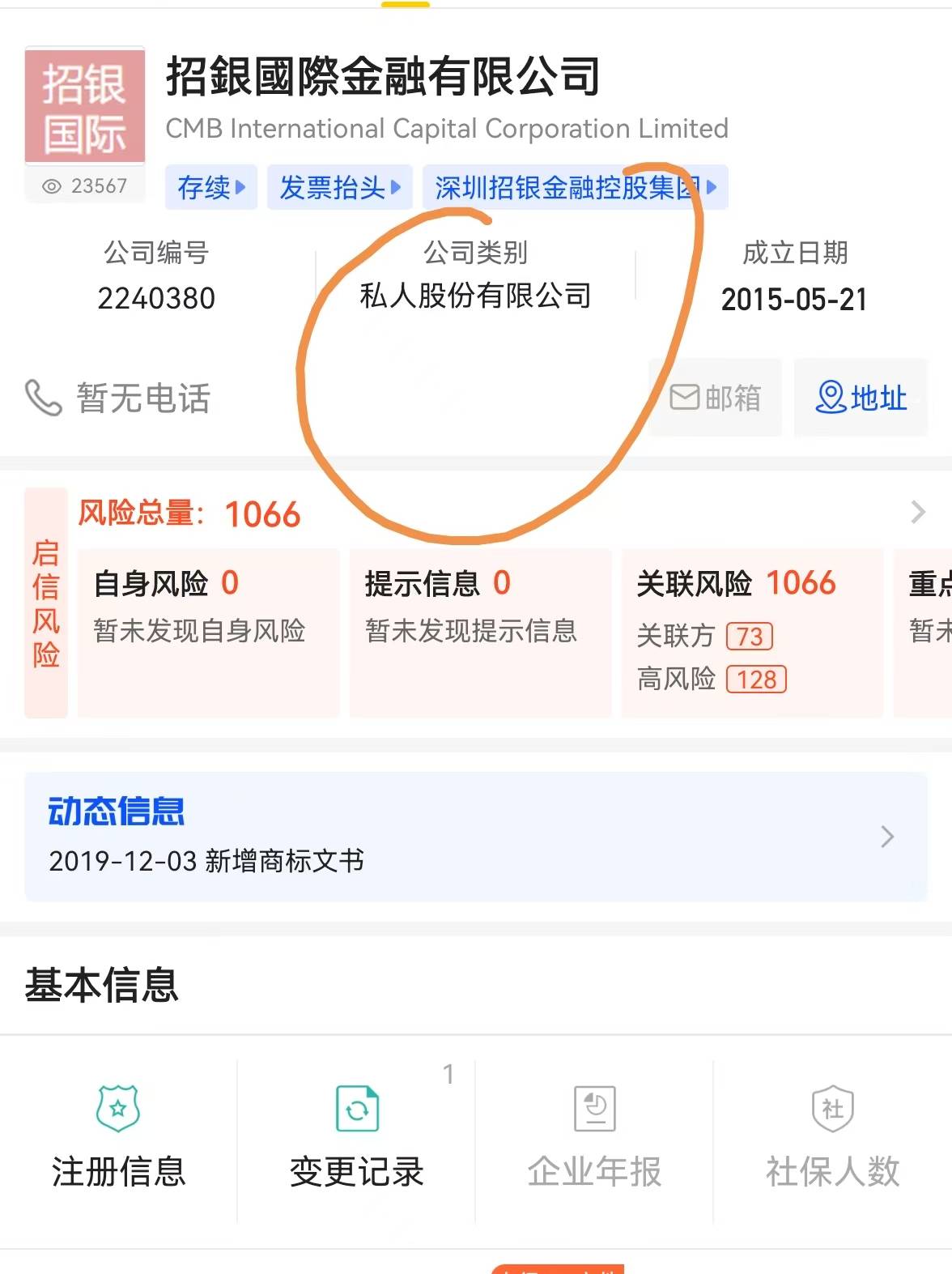Click the 地址 address location icon
Image resolution: width=952 pixels, height=1274 pixels.
coord(861,398)
